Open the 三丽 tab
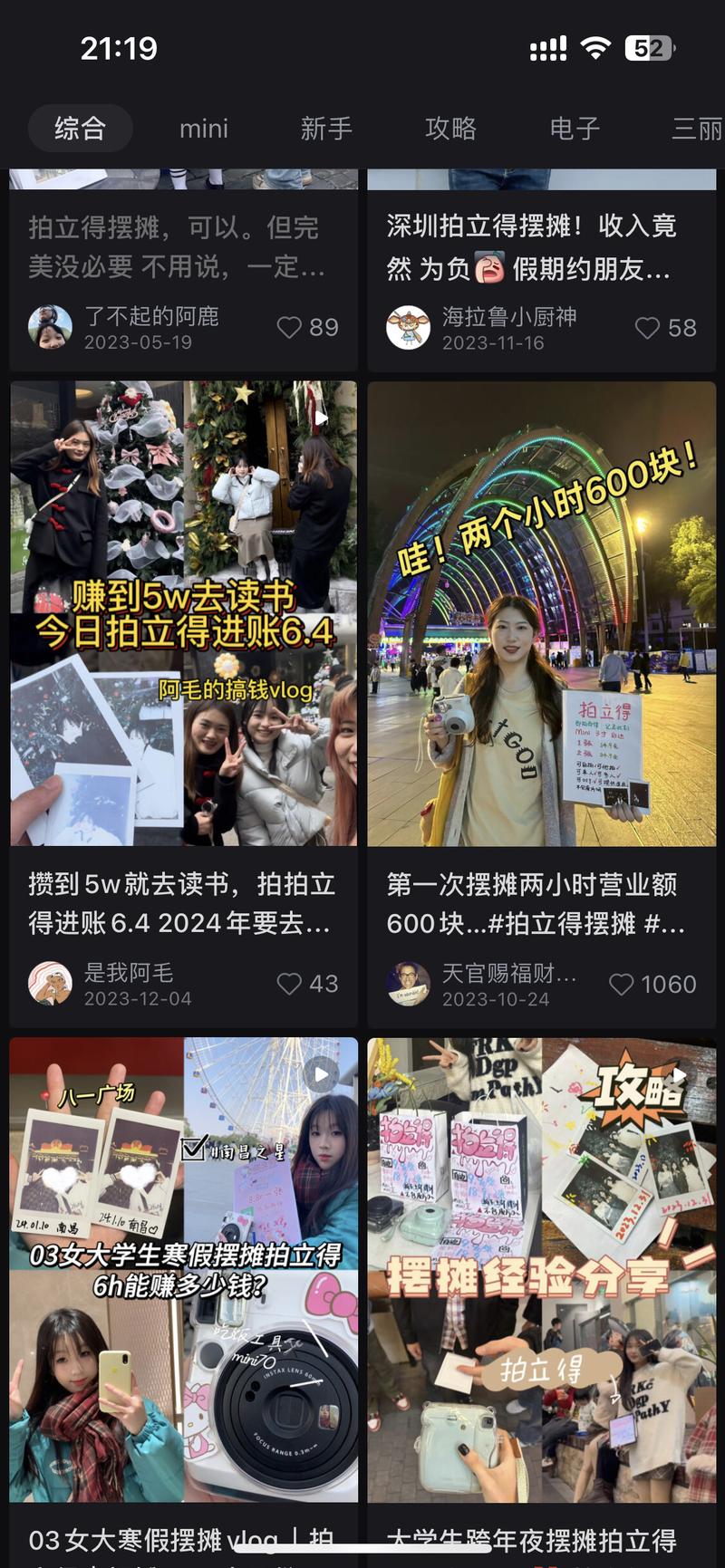 coord(696,129)
